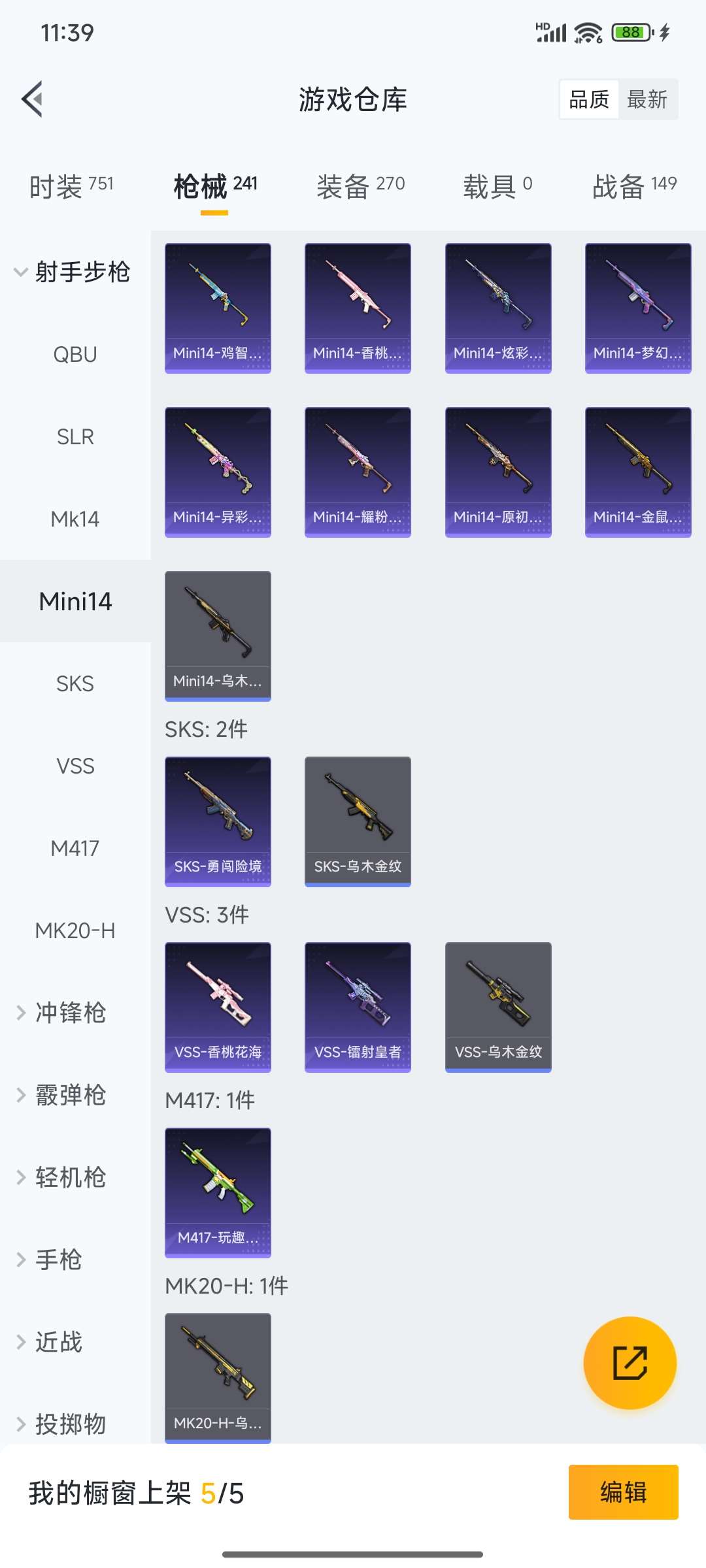The height and width of the screenshot is (1568, 706).
Task: View the VSS-镭射皇者 skin
Action: coord(358,1007)
